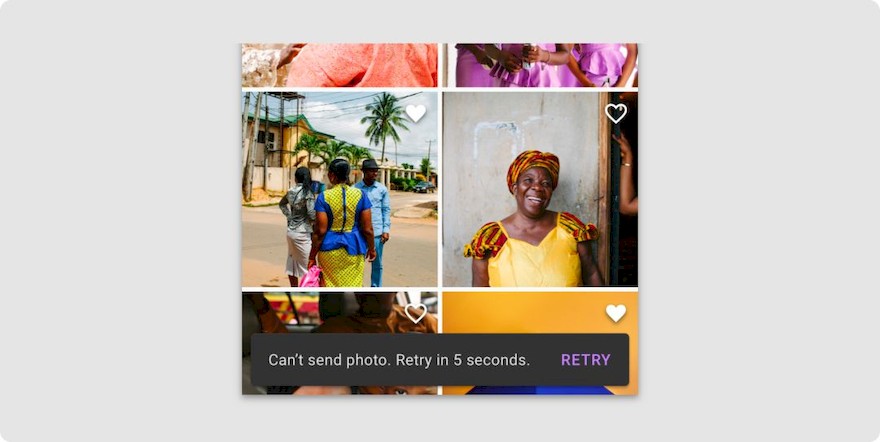Open the coral pink fabric photo
The image size is (880, 442).
tap(339, 65)
